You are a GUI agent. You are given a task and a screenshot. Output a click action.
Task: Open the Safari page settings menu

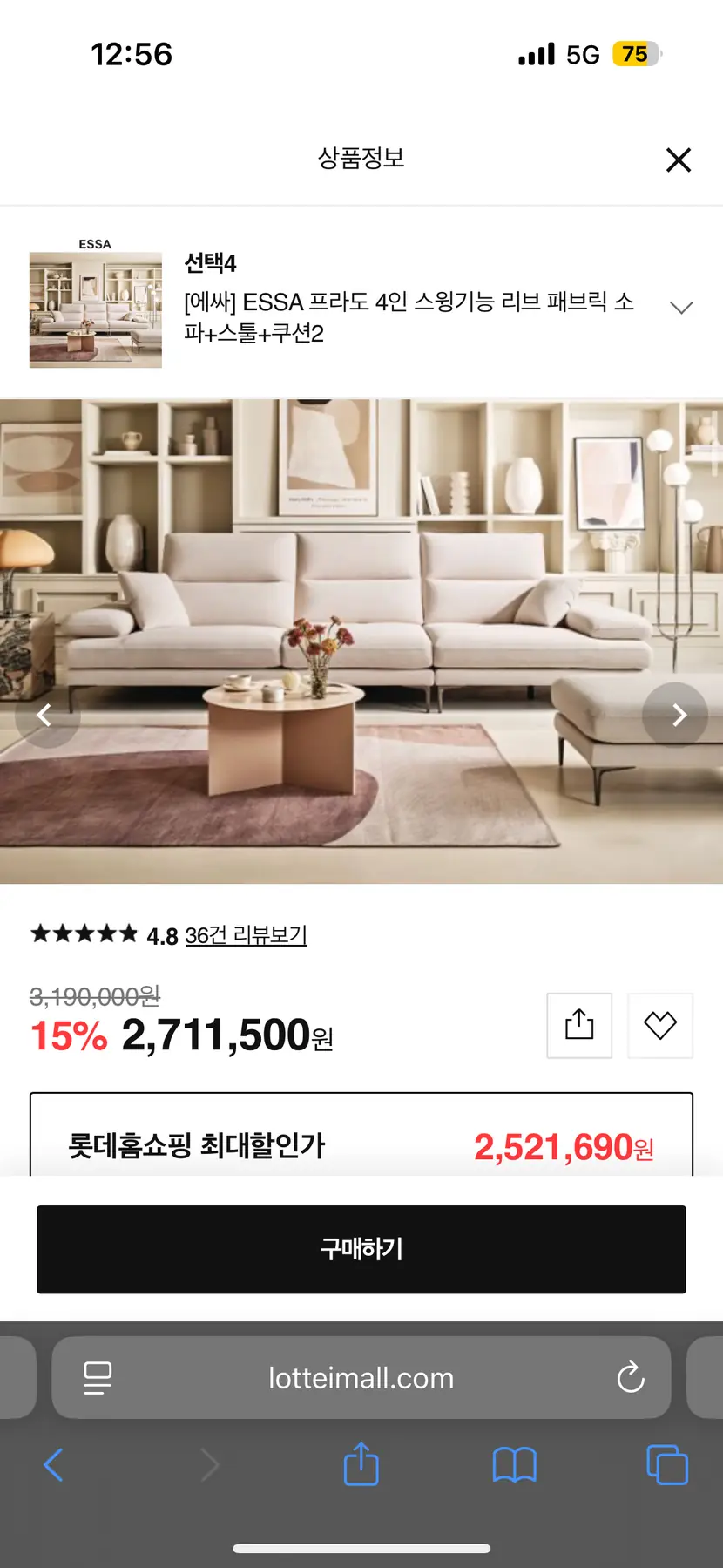point(98,1378)
